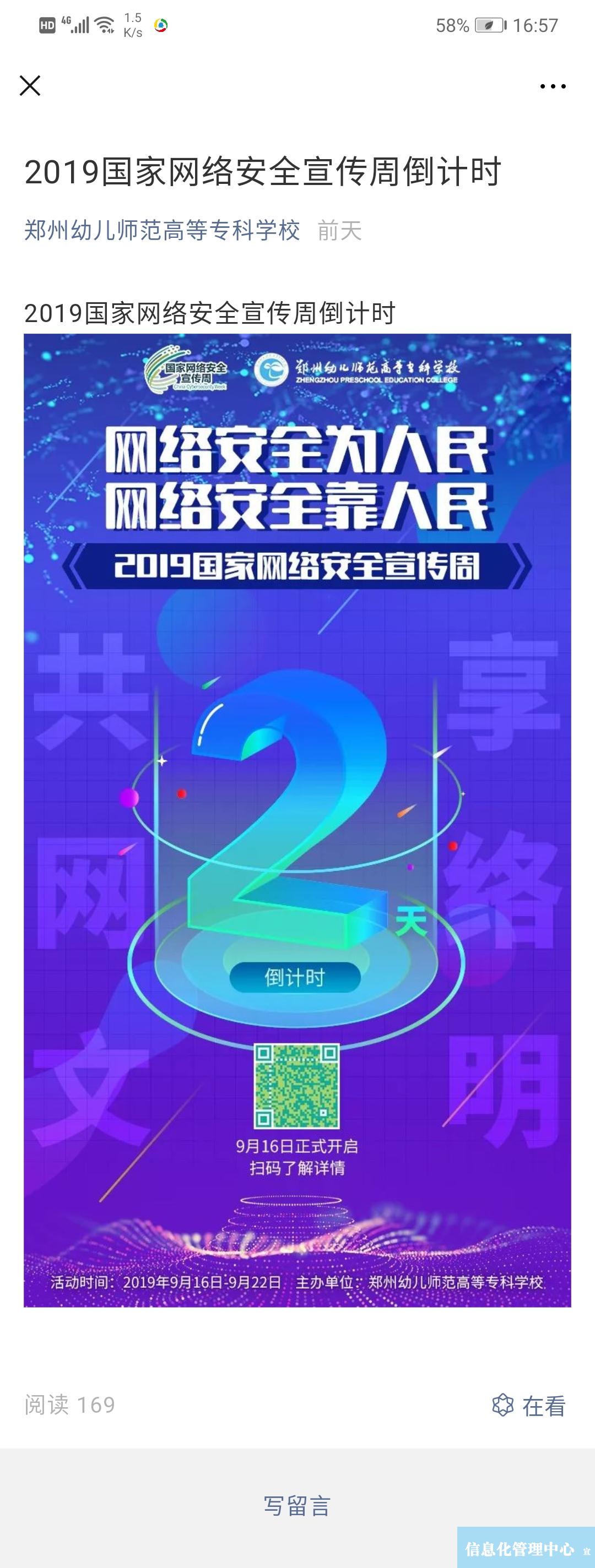The image size is (595, 1568).
Task: Mark the article as 在看
Action: (x=529, y=1406)
